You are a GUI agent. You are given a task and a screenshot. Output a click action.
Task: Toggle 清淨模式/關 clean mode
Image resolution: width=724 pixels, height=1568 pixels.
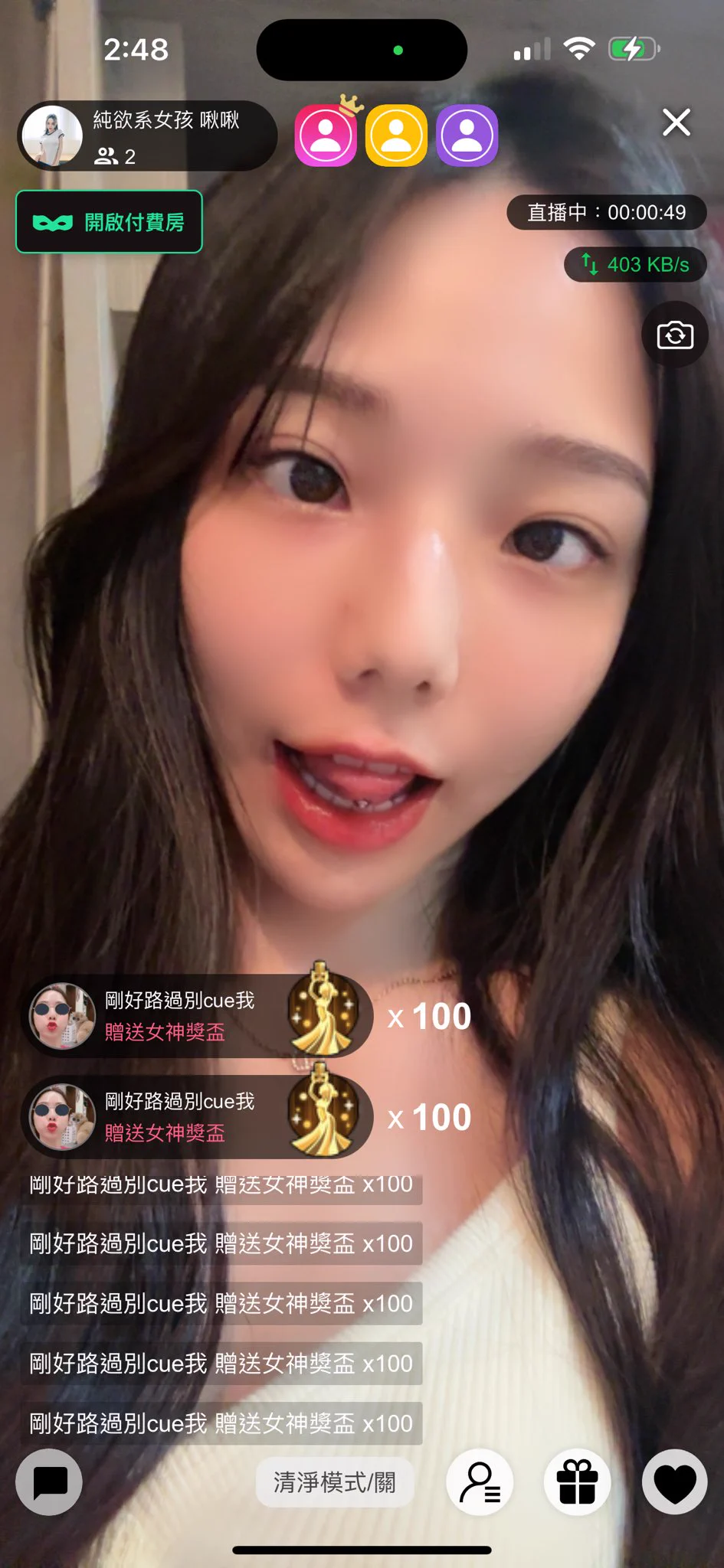pos(335,1482)
